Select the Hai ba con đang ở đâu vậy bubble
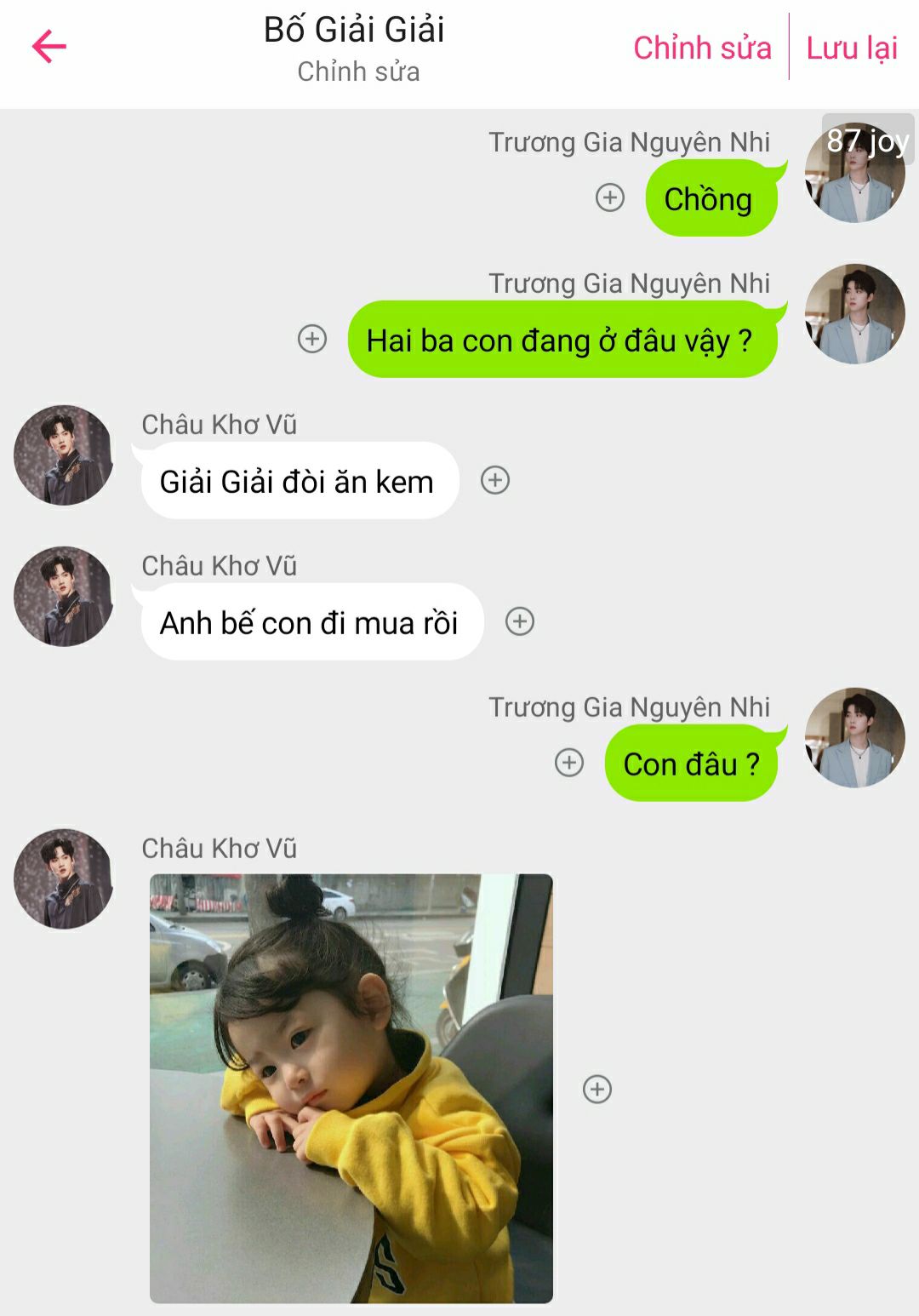919x1316 pixels. [x=561, y=340]
